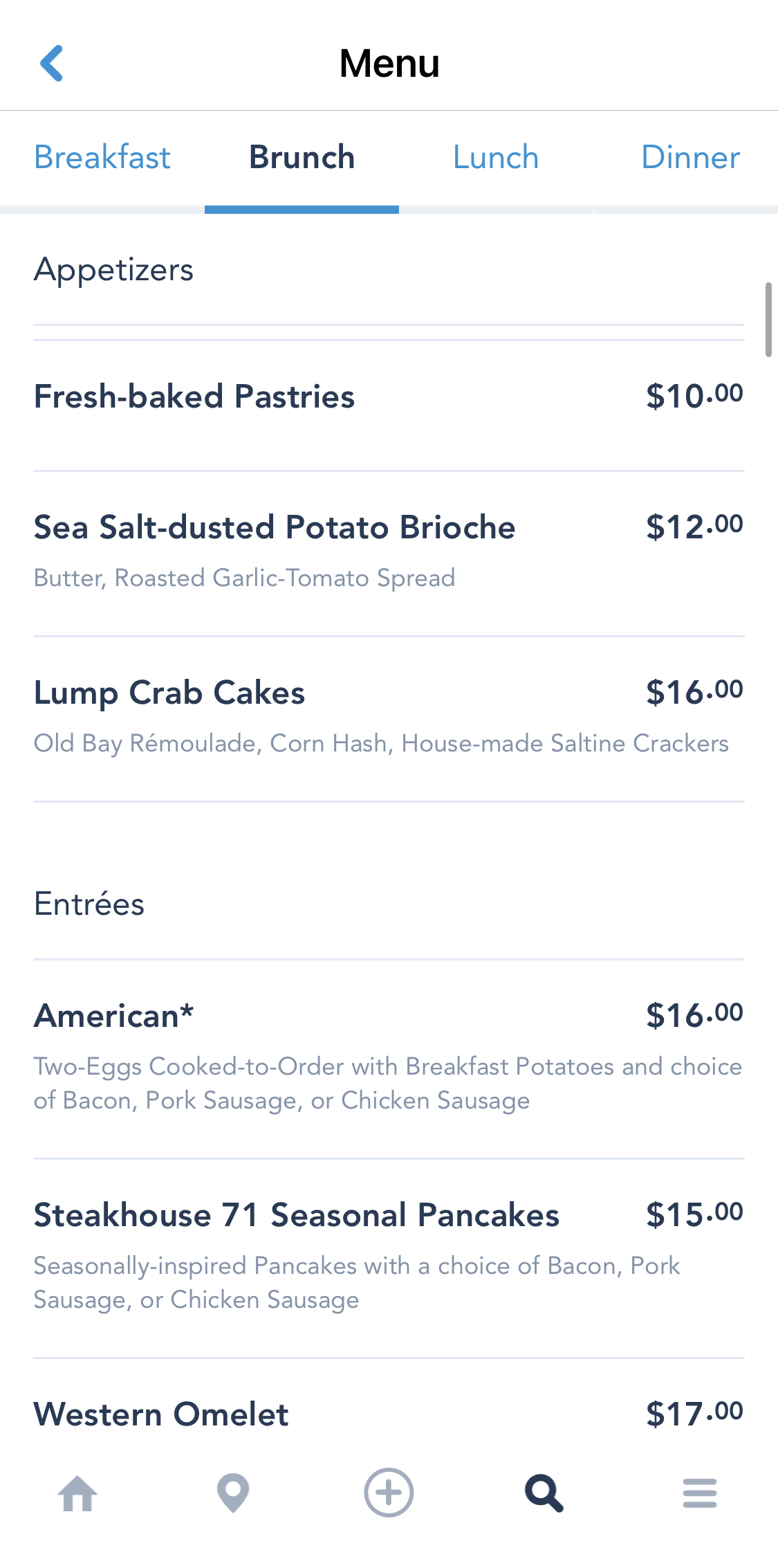Open the hamburger more menu
Viewport: 778px width, 1568px height.
[700, 1493]
